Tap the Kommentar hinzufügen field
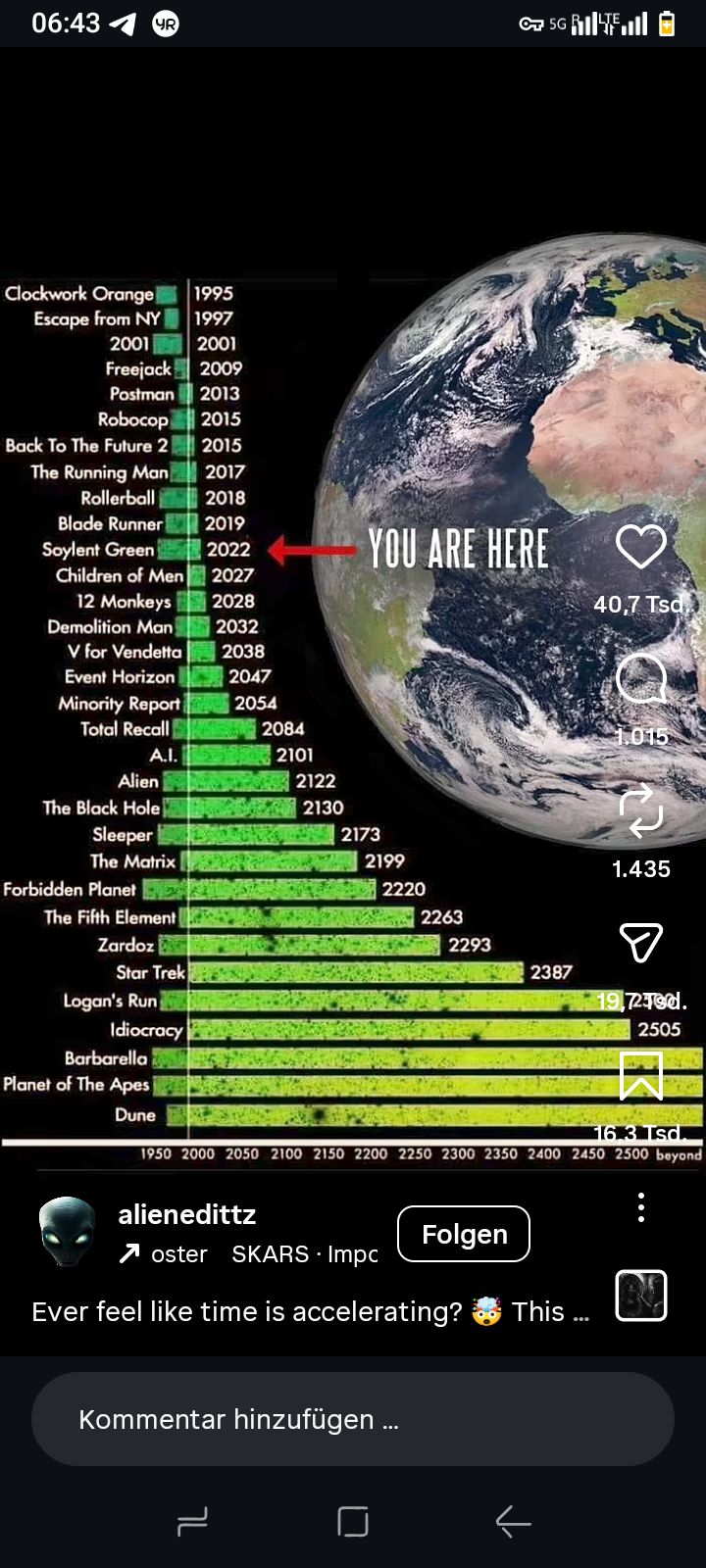Image resolution: width=706 pixels, height=1568 pixels. tap(353, 1419)
